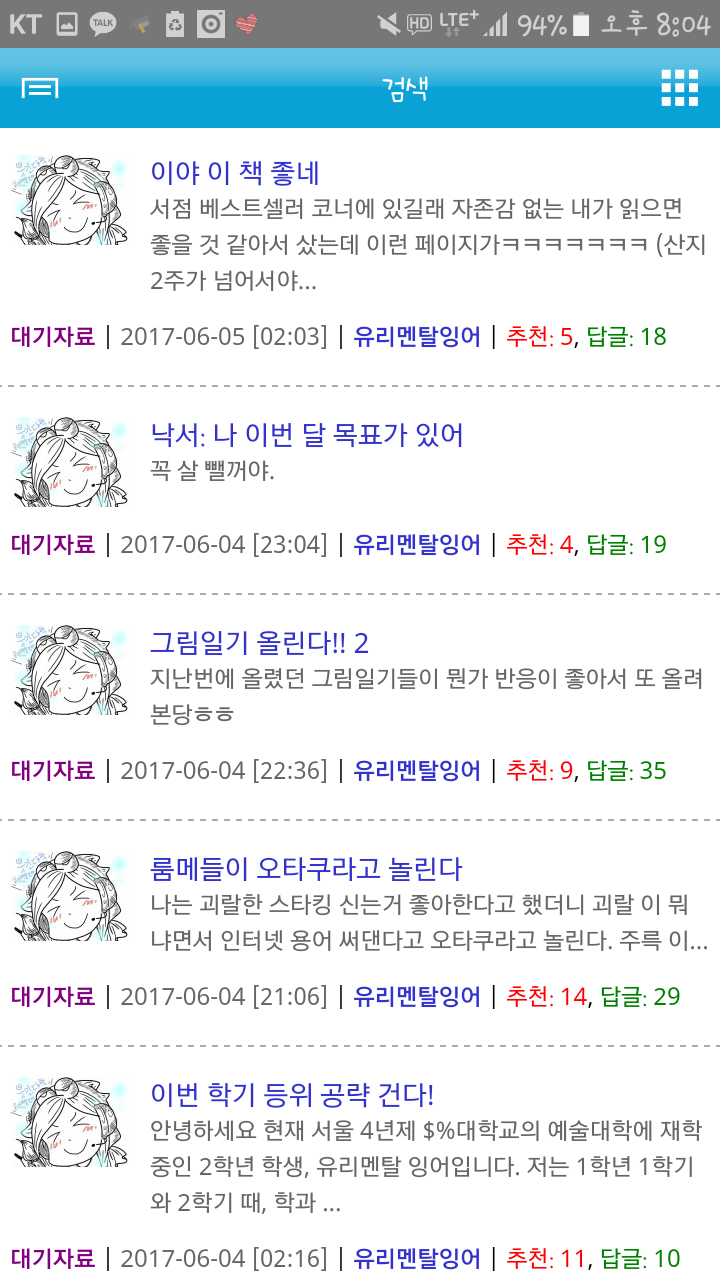Open the post "이번 학기 등위 공략 건다!"
Screen dimensions: 720x1280
tap(292, 1094)
